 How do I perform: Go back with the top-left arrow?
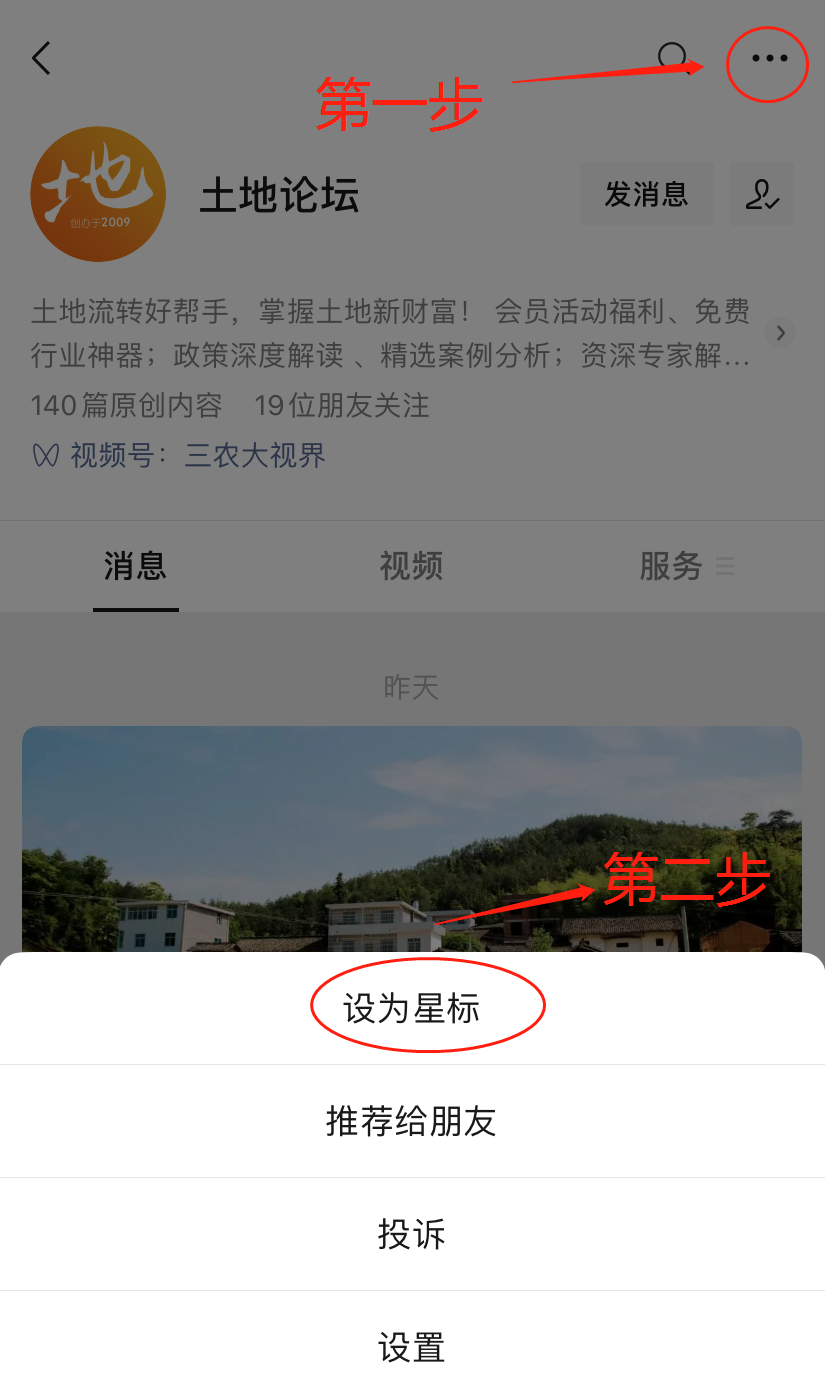41,58
